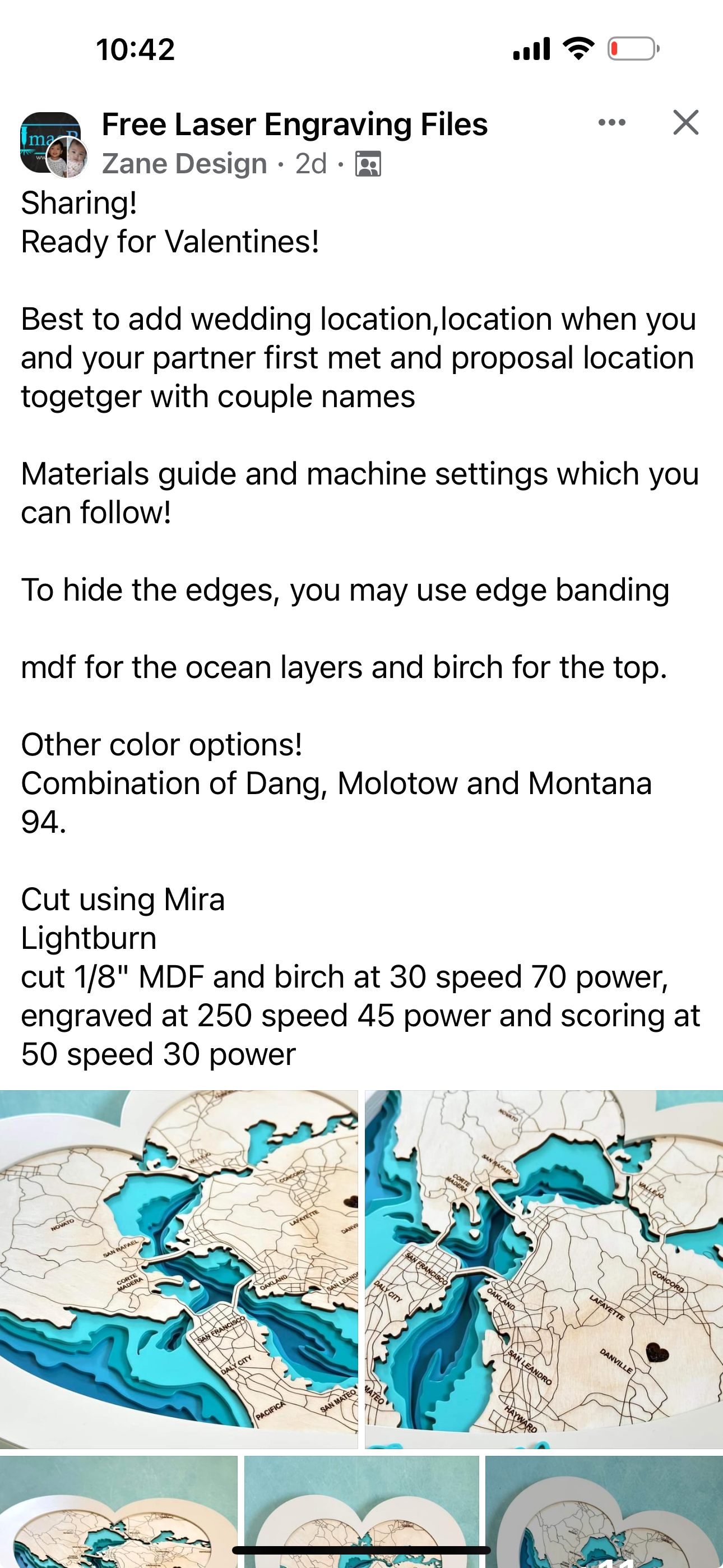Close the post view

click(x=686, y=122)
